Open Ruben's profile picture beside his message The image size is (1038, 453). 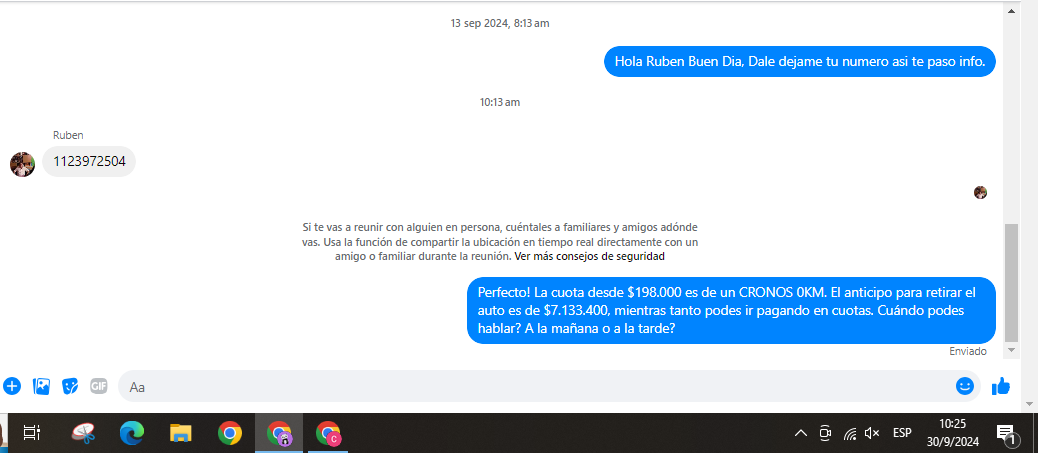tap(22, 164)
